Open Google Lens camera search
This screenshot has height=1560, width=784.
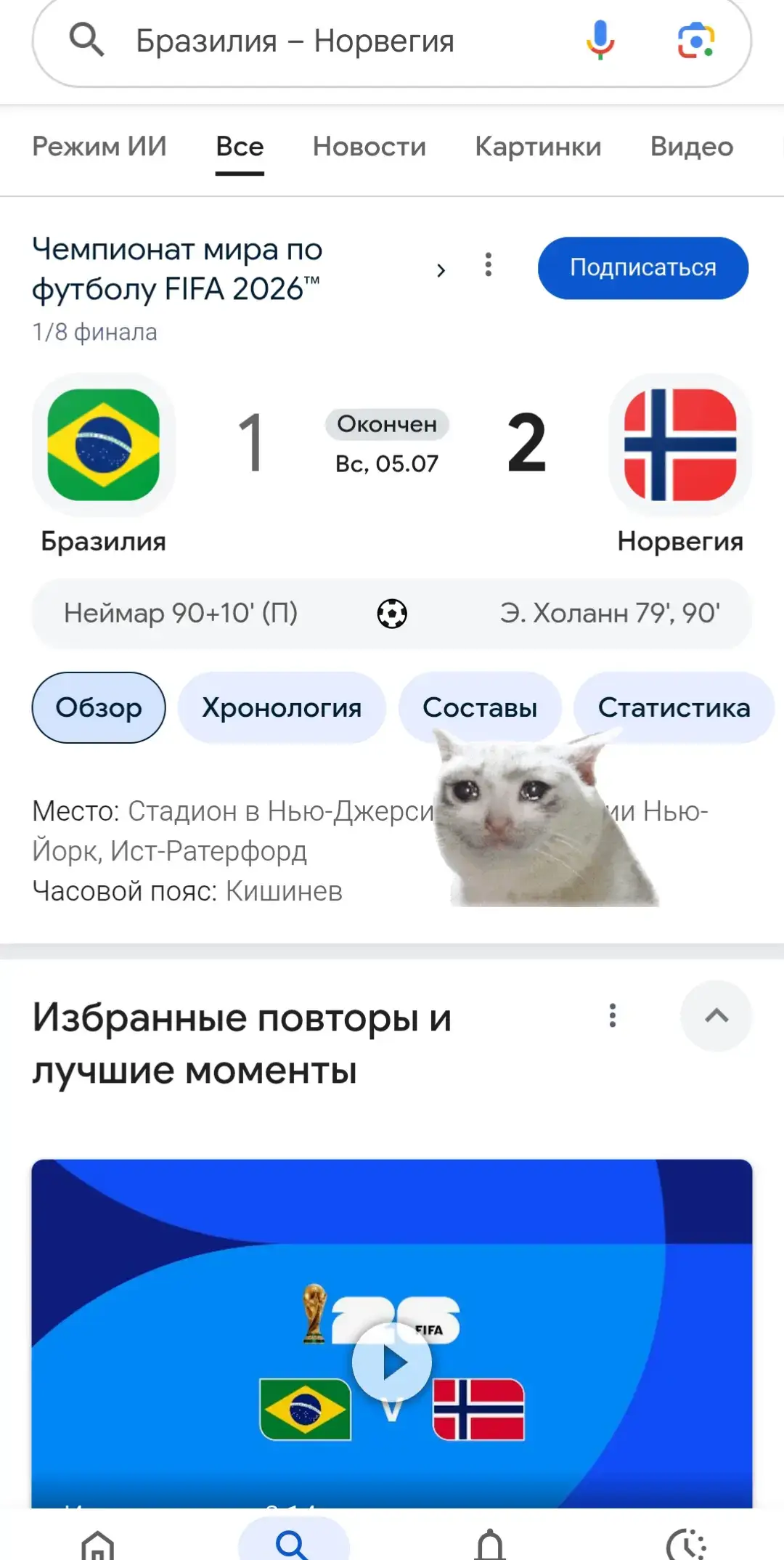click(695, 40)
